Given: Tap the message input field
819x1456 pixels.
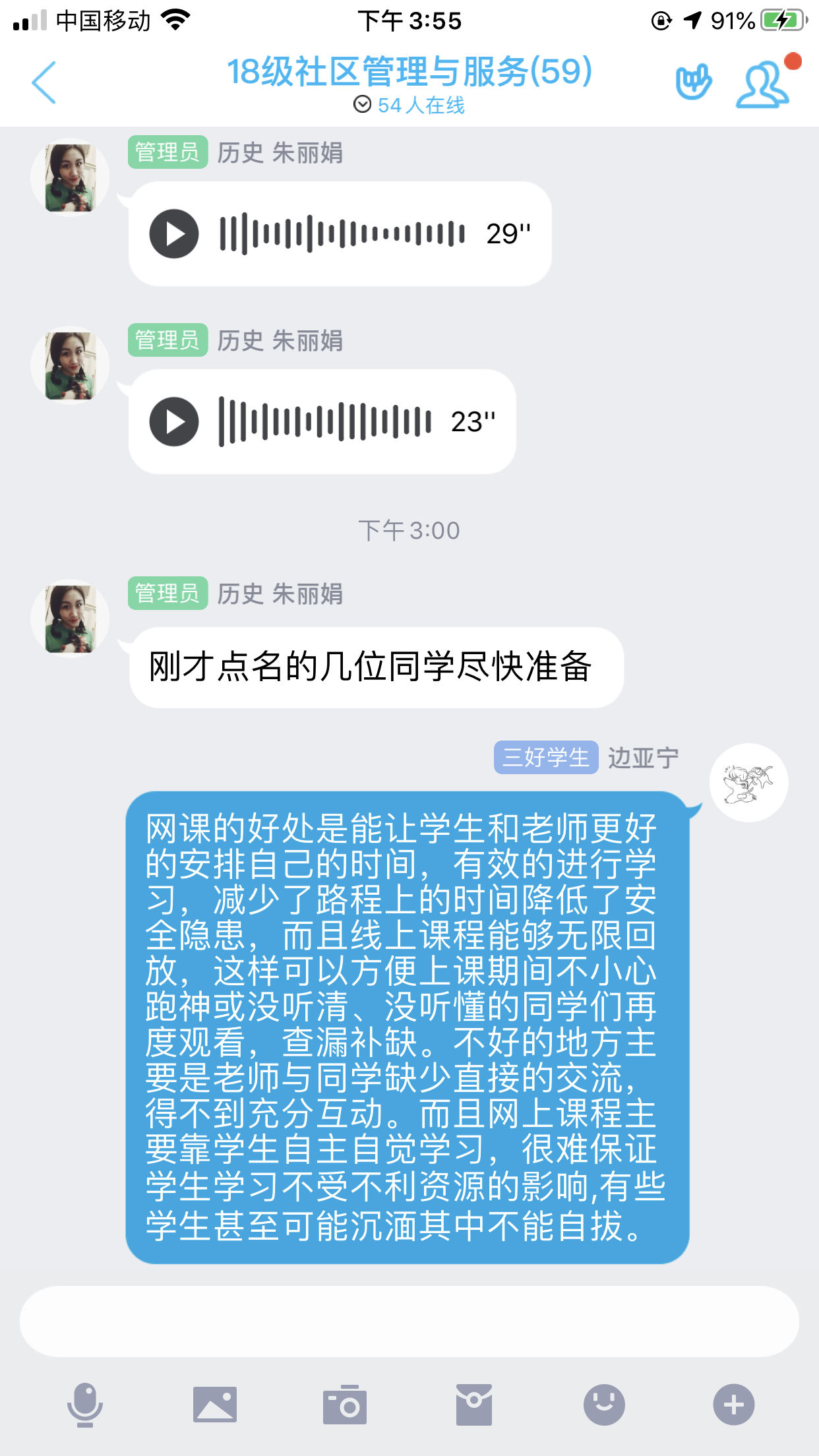Looking at the screenshot, I should click(x=409, y=1321).
